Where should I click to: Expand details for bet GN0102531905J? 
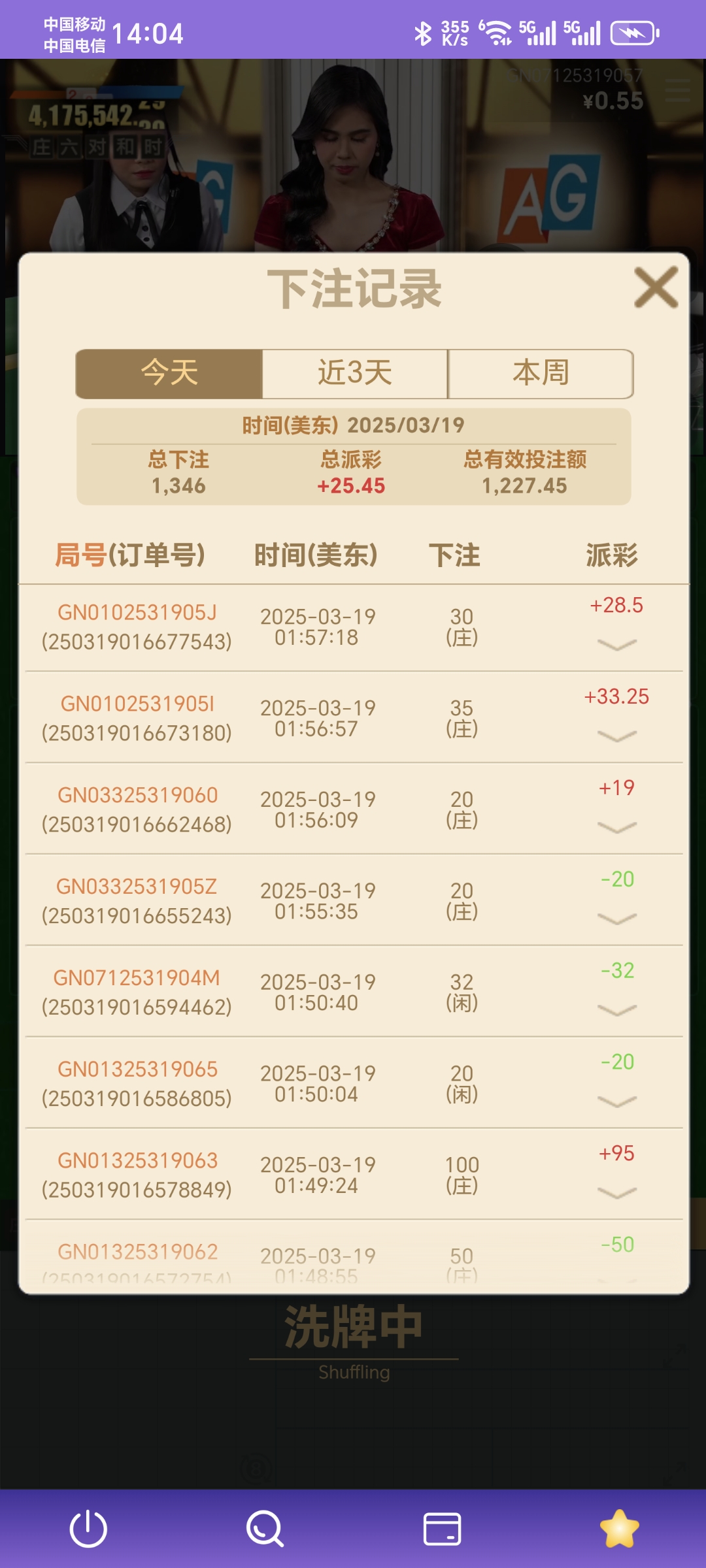click(616, 645)
